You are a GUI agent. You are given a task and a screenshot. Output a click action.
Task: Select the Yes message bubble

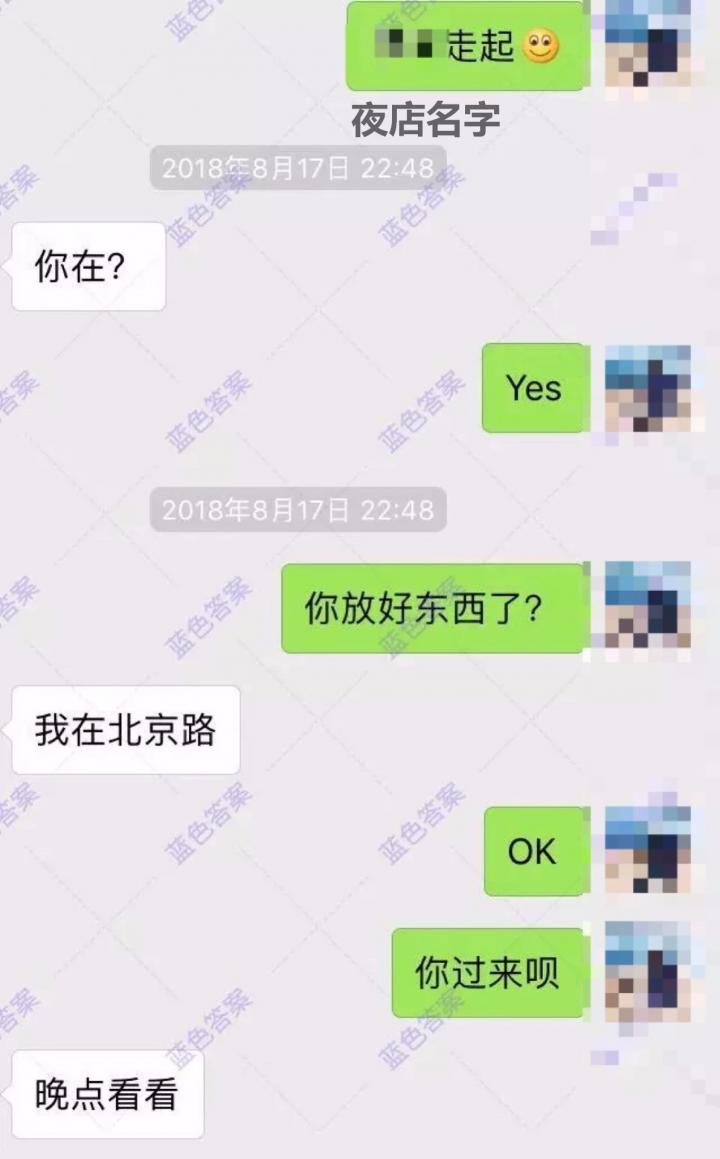pyautogui.click(x=533, y=390)
